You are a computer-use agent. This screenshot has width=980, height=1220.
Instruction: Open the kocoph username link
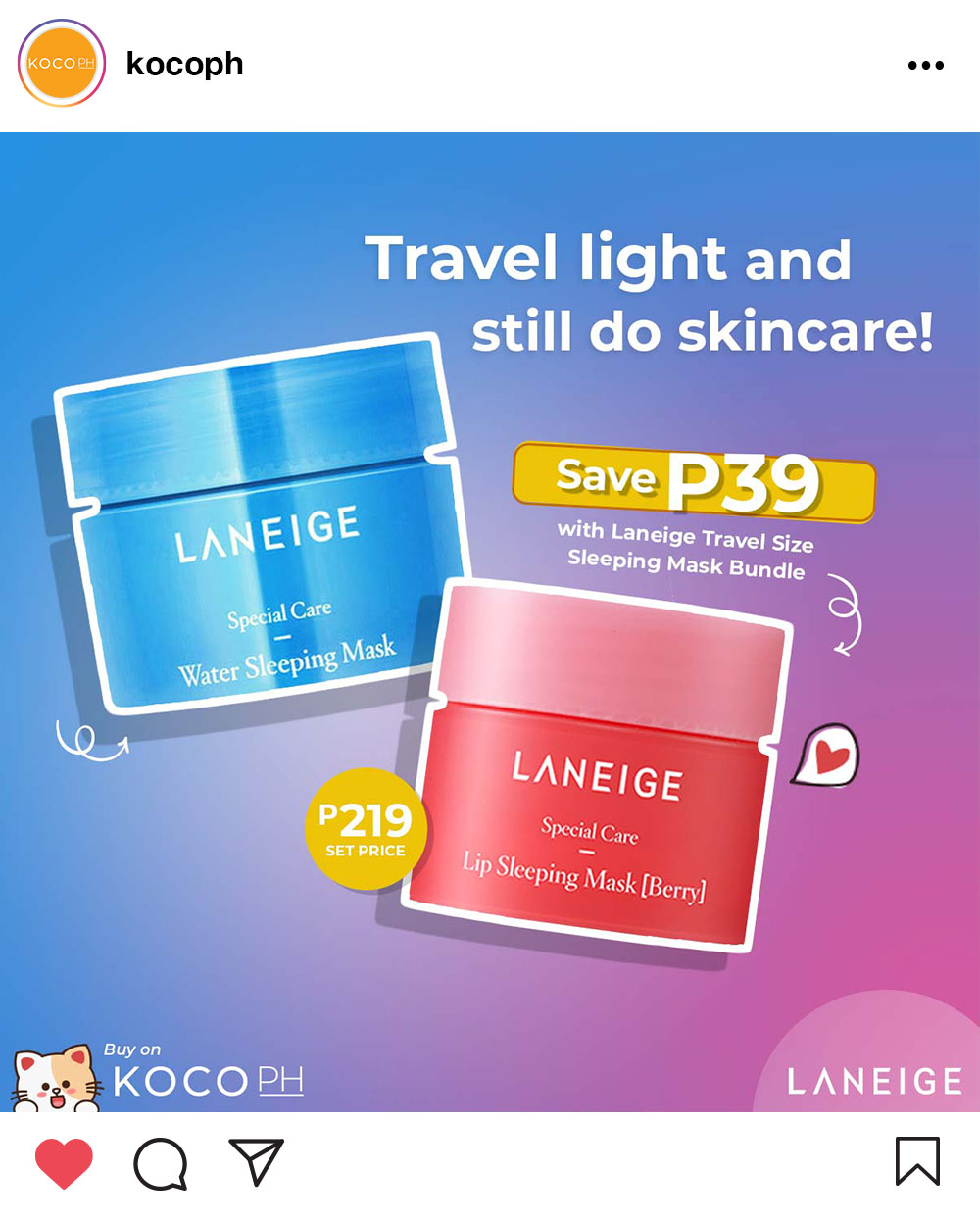(x=184, y=64)
